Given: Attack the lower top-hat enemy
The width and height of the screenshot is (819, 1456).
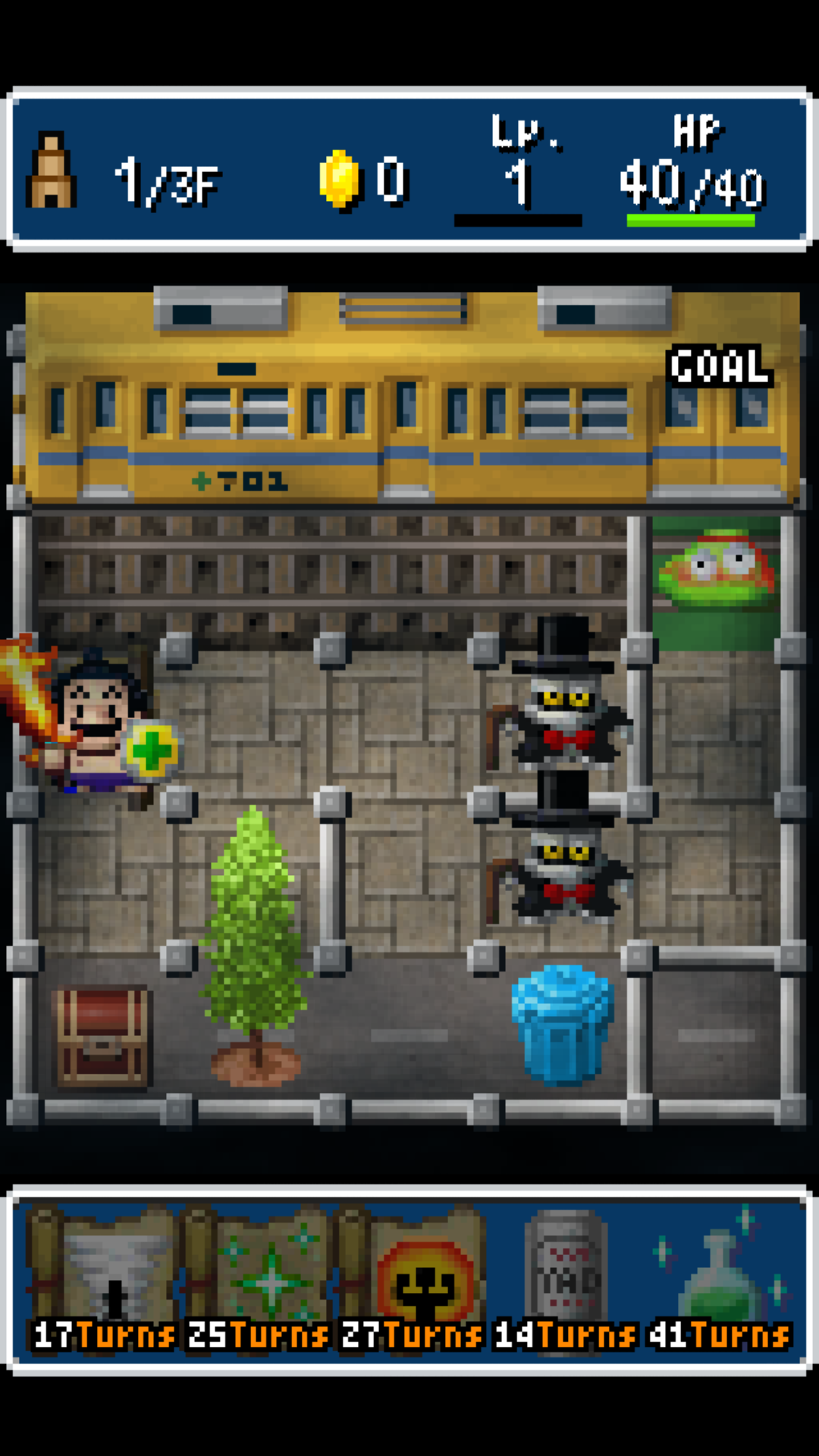Looking at the screenshot, I should point(563,857).
